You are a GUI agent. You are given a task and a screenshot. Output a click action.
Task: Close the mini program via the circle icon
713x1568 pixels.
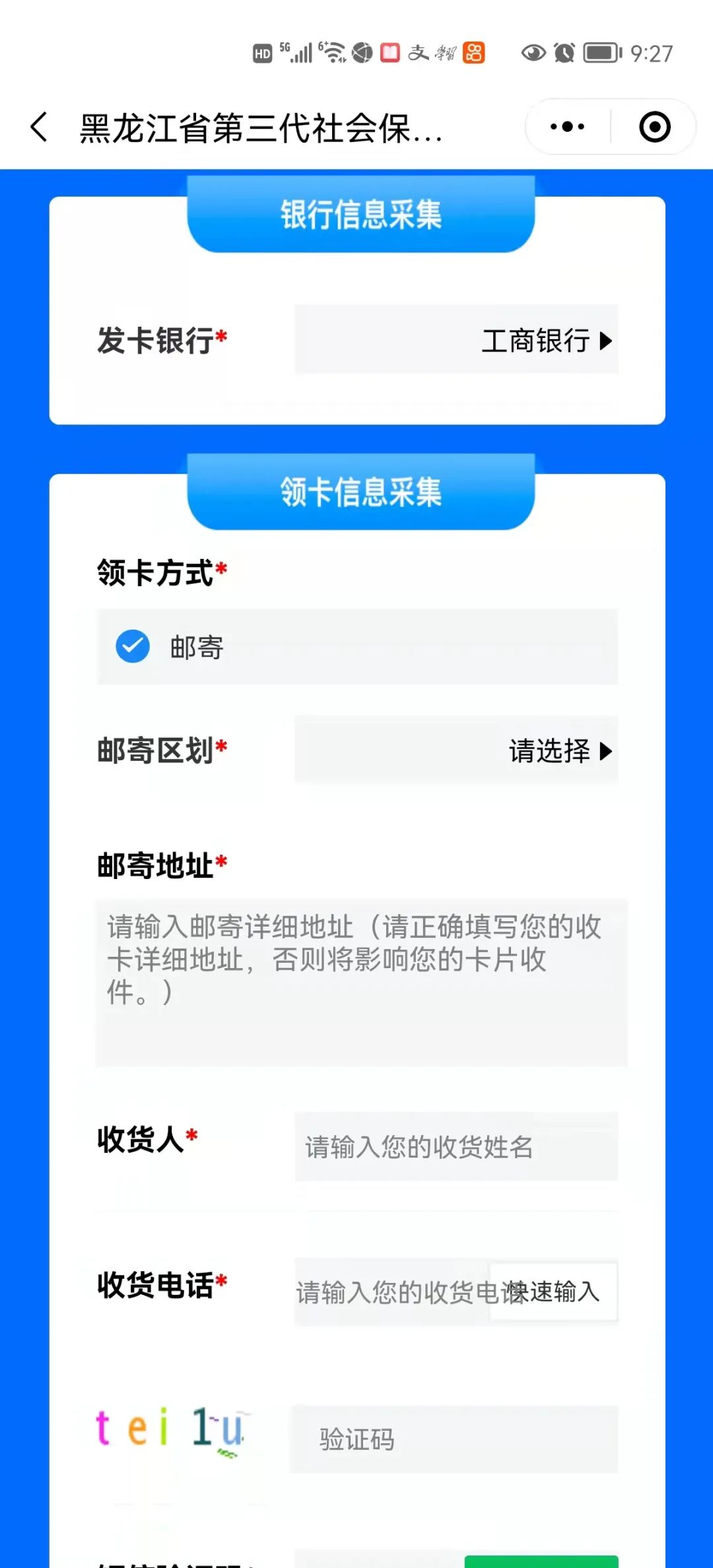click(x=654, y=127)
